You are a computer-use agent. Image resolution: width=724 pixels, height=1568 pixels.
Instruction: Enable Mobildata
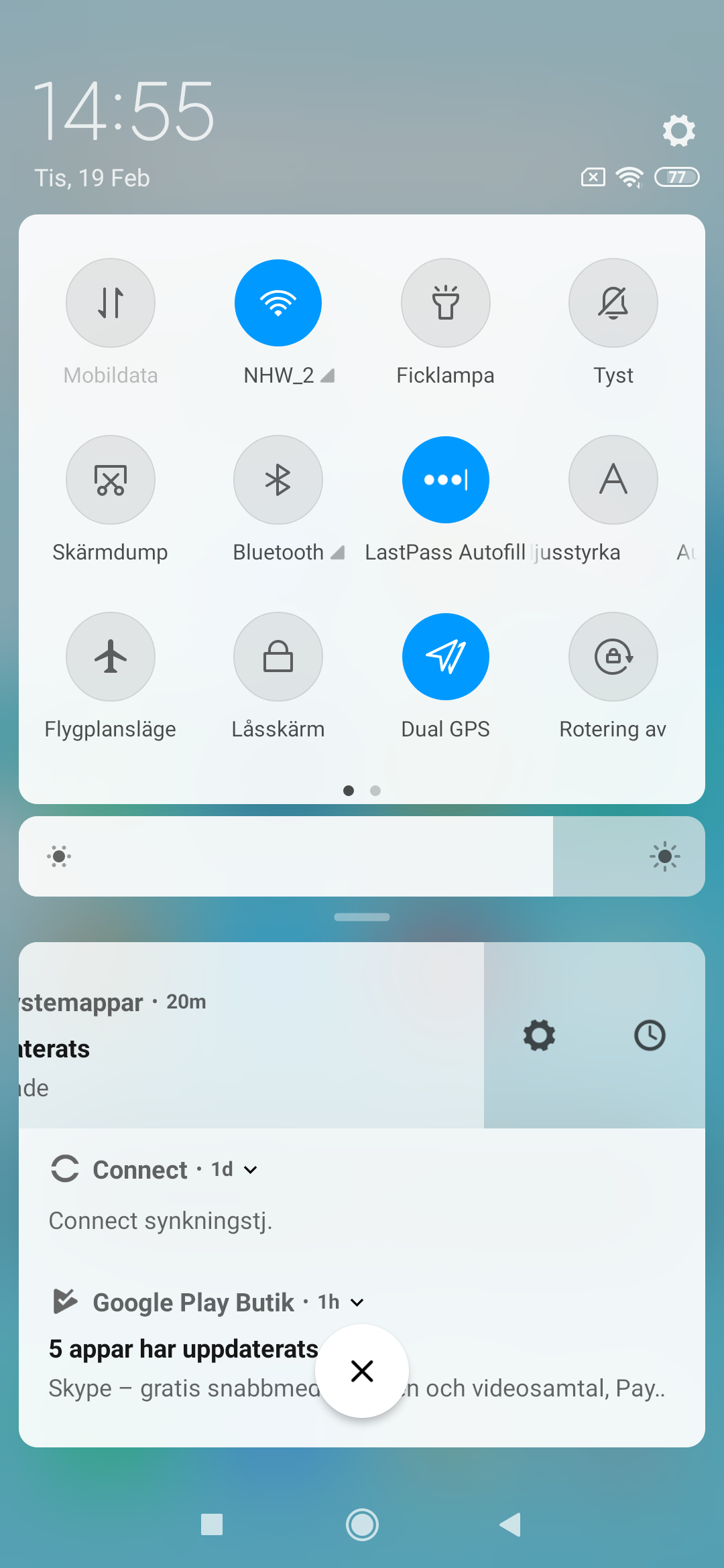tap(111, 303)
